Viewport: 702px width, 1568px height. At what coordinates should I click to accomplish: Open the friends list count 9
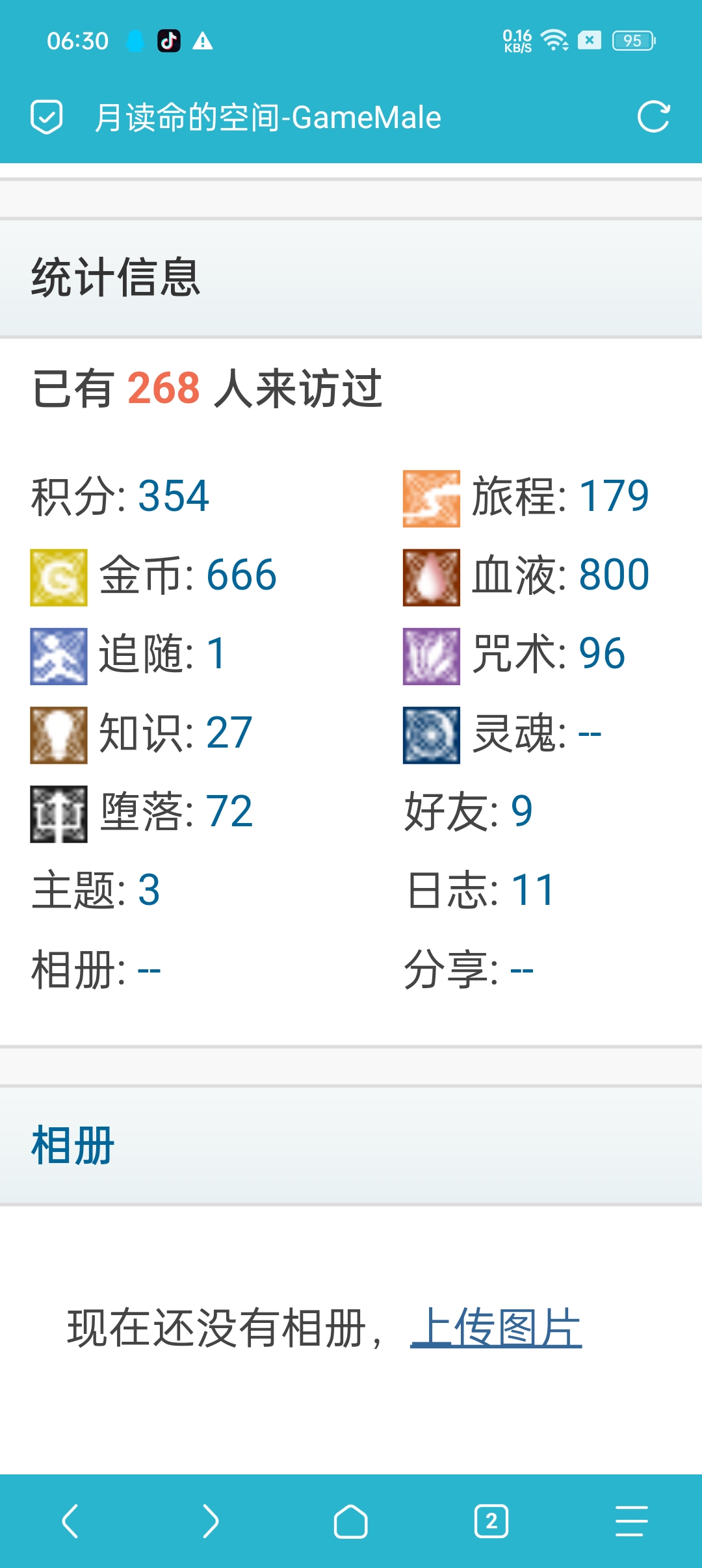point(522,811)
